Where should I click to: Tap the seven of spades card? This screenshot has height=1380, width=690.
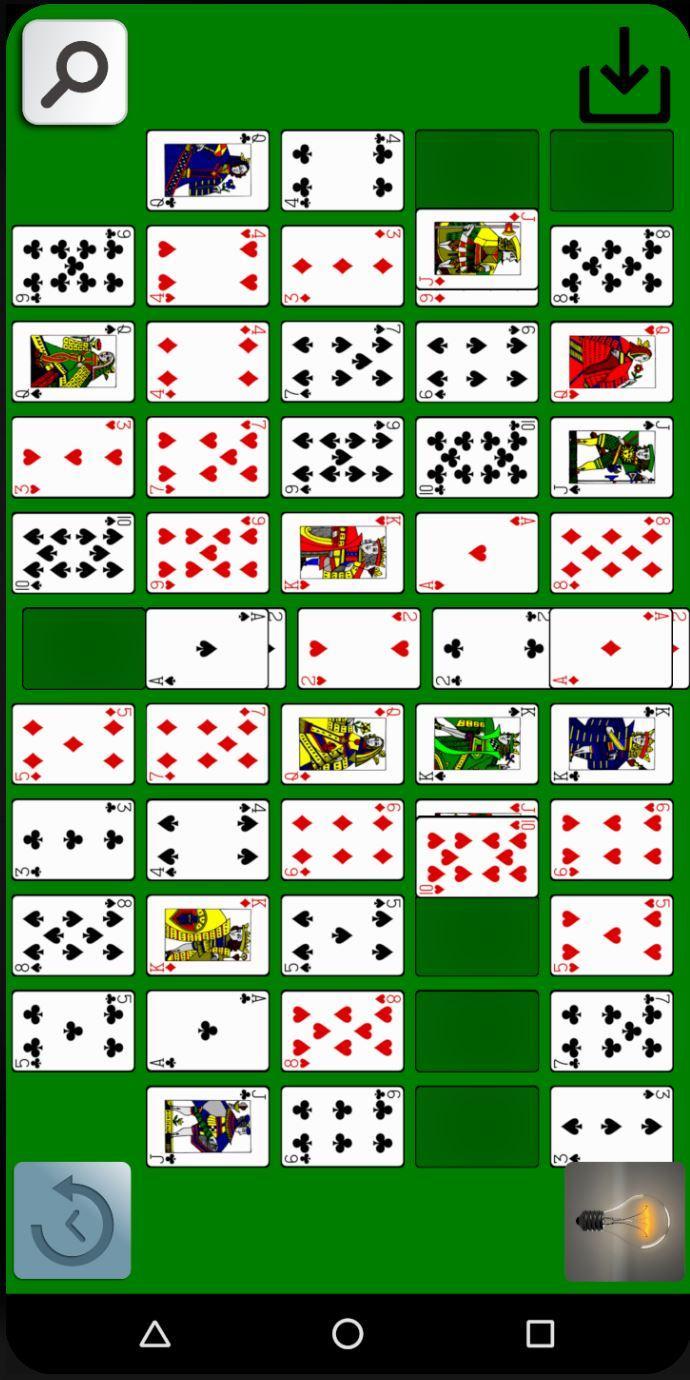click(342, 361)
